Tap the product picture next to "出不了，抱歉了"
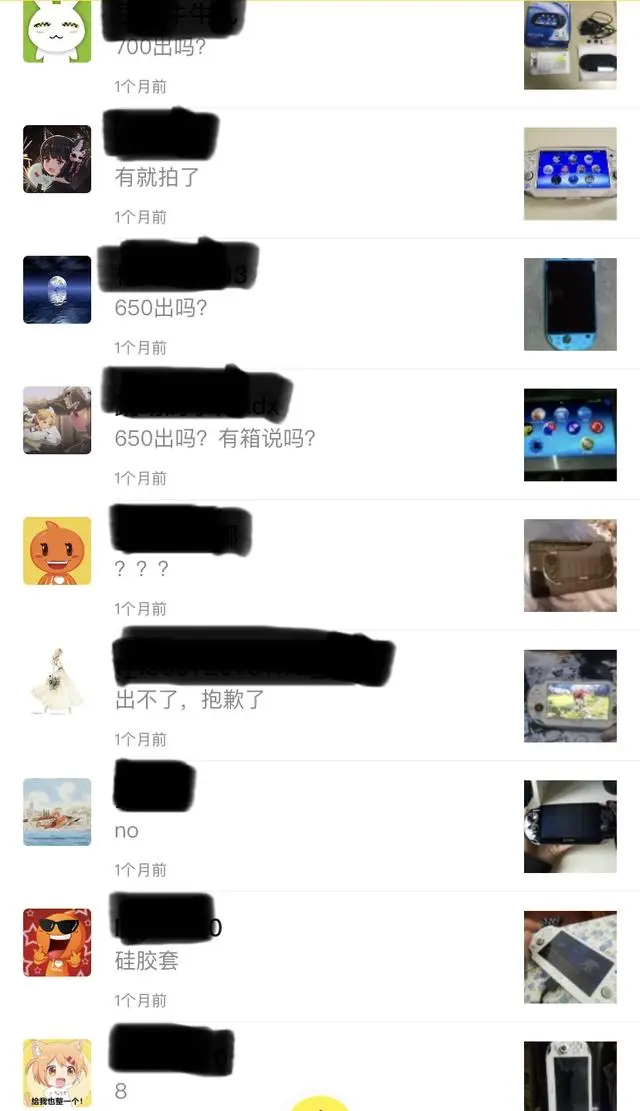This screenshot has width=640, height=1111. coord(570,696)
